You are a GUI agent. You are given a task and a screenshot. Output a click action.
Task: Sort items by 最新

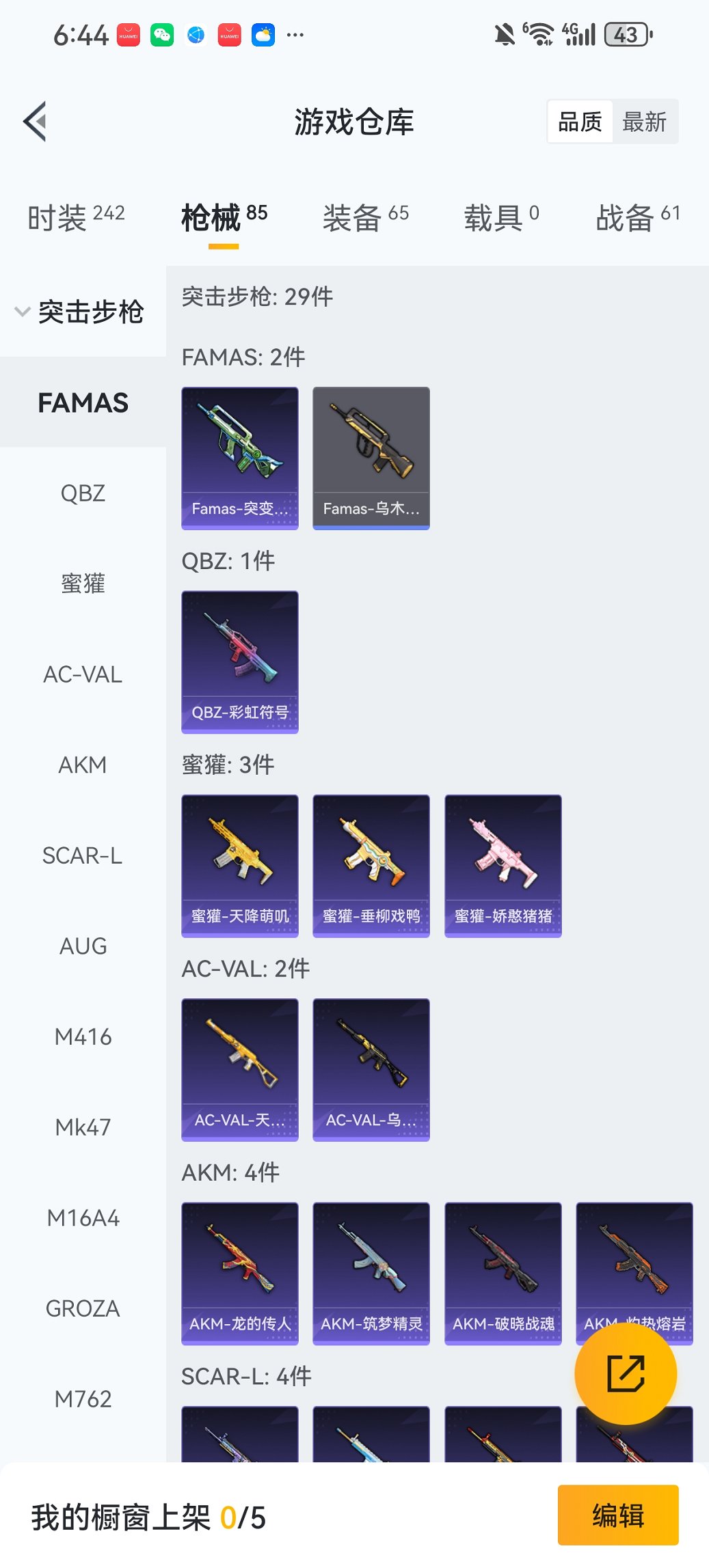[x=644, y=122]
